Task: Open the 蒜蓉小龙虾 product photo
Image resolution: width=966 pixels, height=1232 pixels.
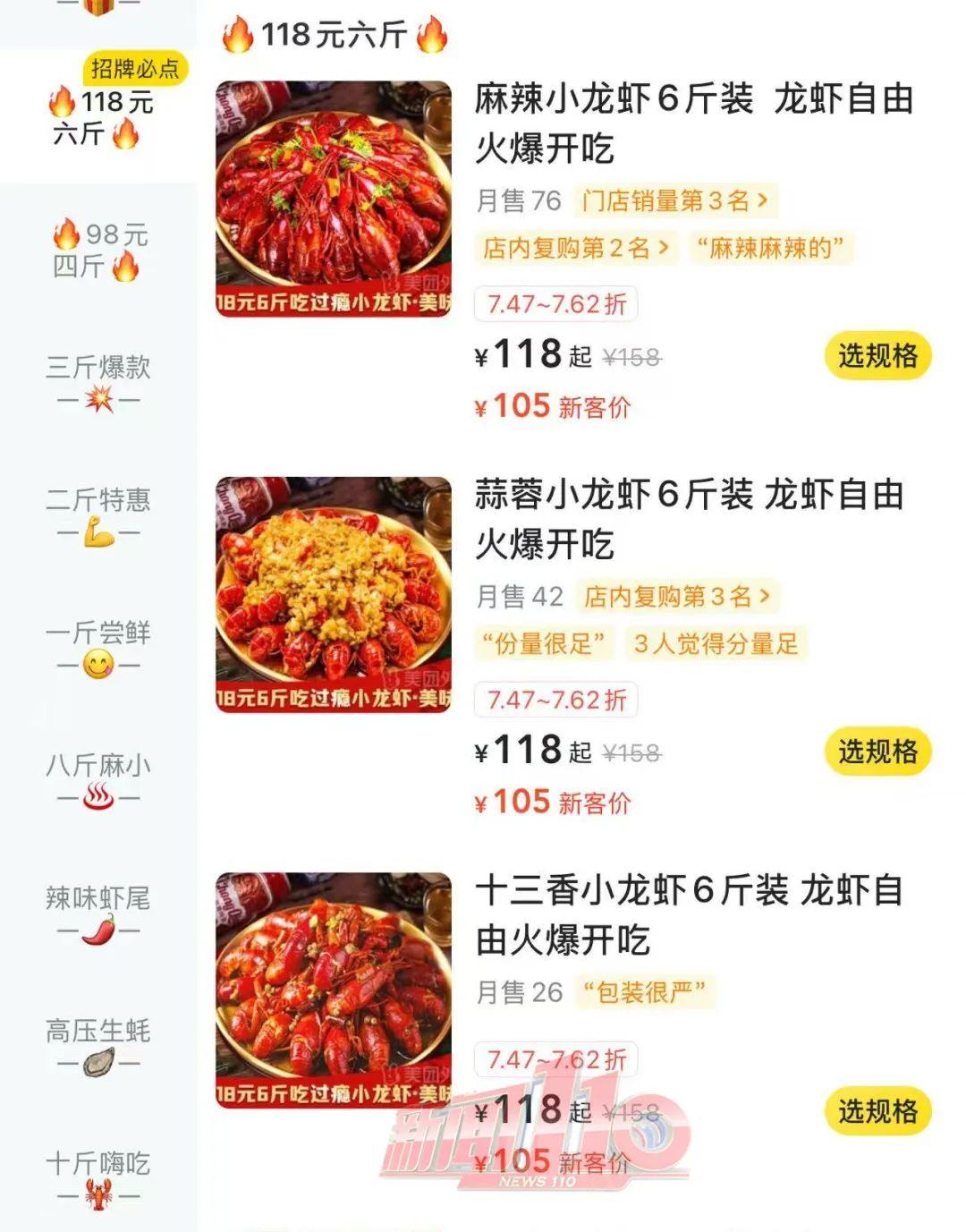Action: coord(334,595)
